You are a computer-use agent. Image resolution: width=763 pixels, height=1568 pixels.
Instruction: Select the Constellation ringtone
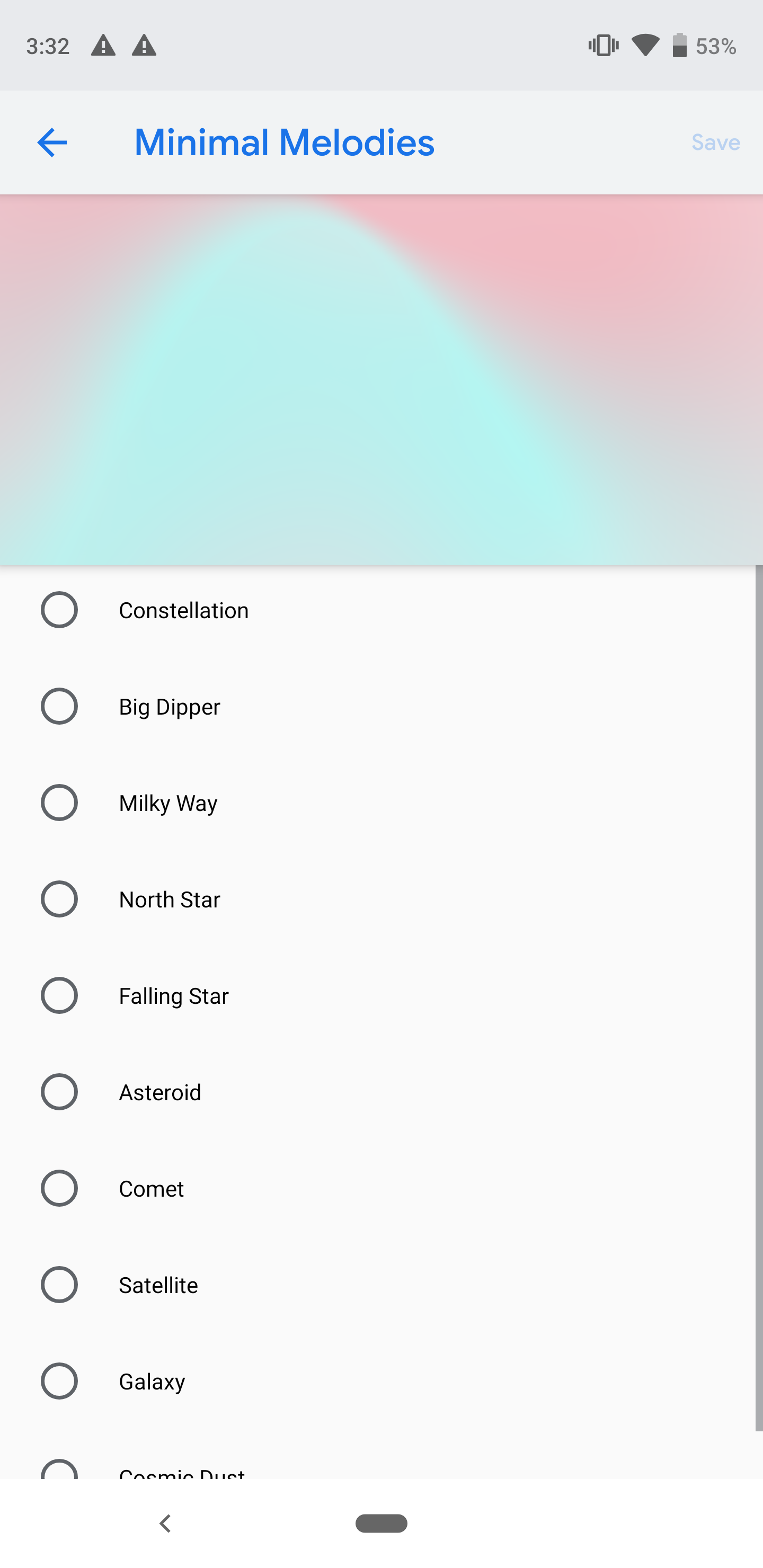tap(378, 610)
